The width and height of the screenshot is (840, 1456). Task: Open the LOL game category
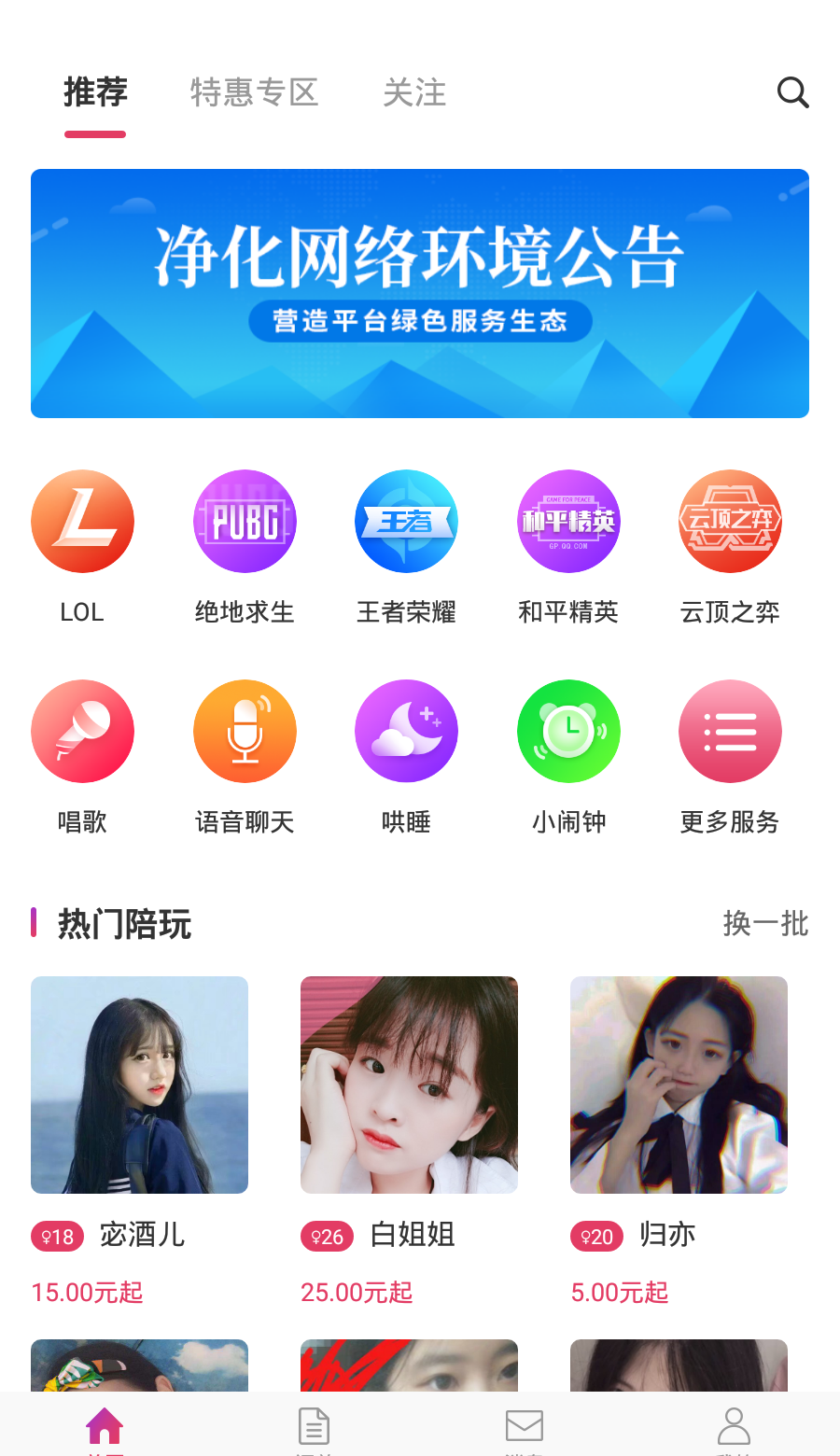82,521
